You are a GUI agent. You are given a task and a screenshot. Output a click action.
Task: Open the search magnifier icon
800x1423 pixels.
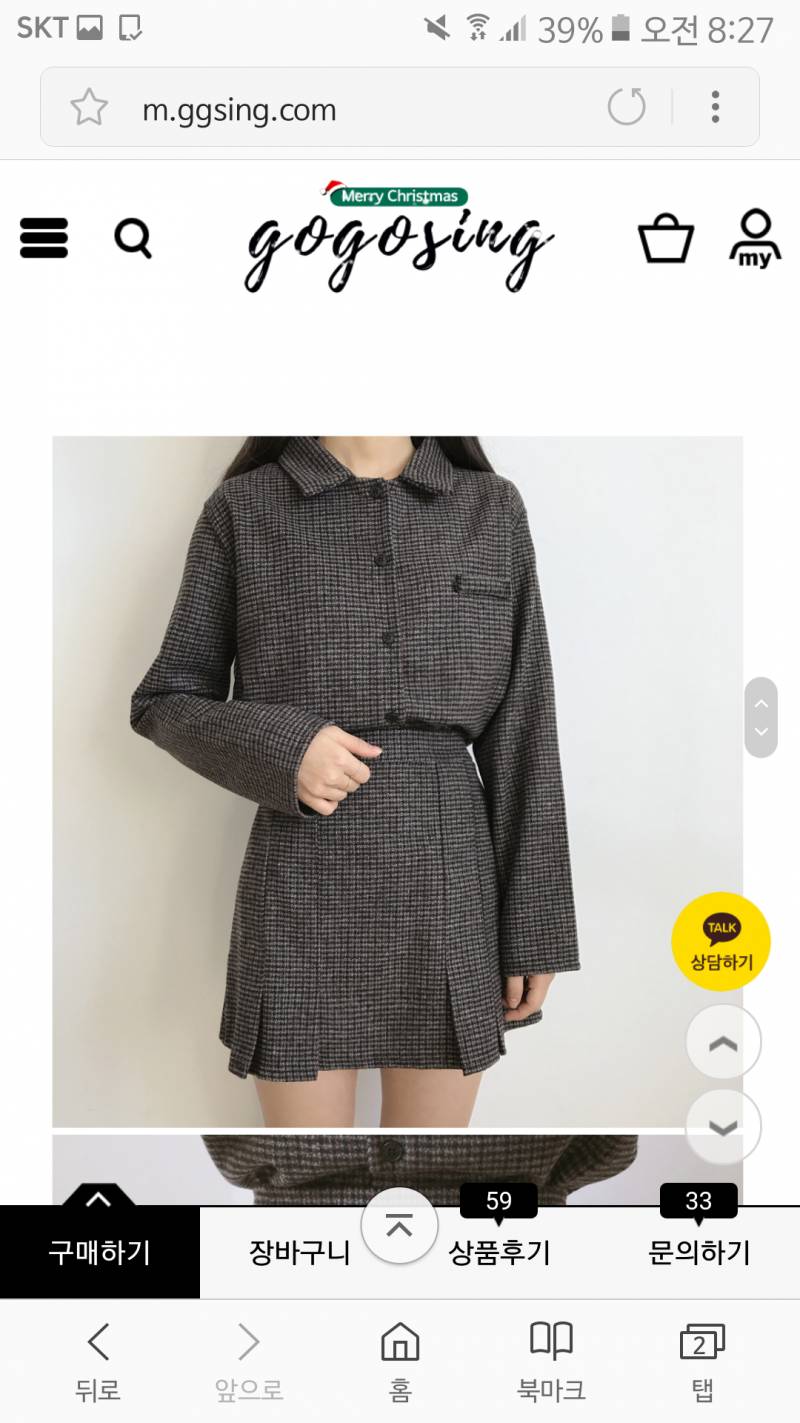pos(133,239)
